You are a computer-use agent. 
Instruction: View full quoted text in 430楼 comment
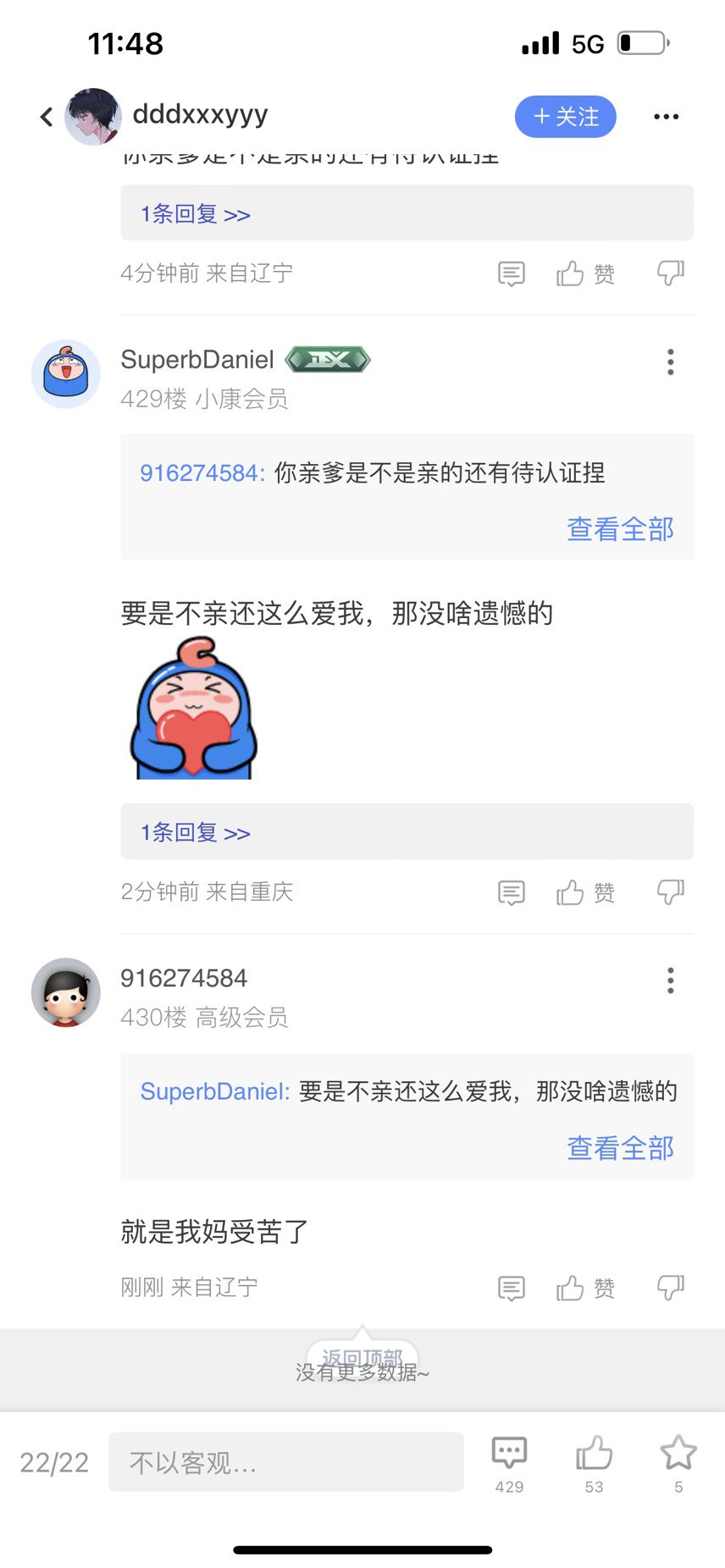click(620, 1148)
